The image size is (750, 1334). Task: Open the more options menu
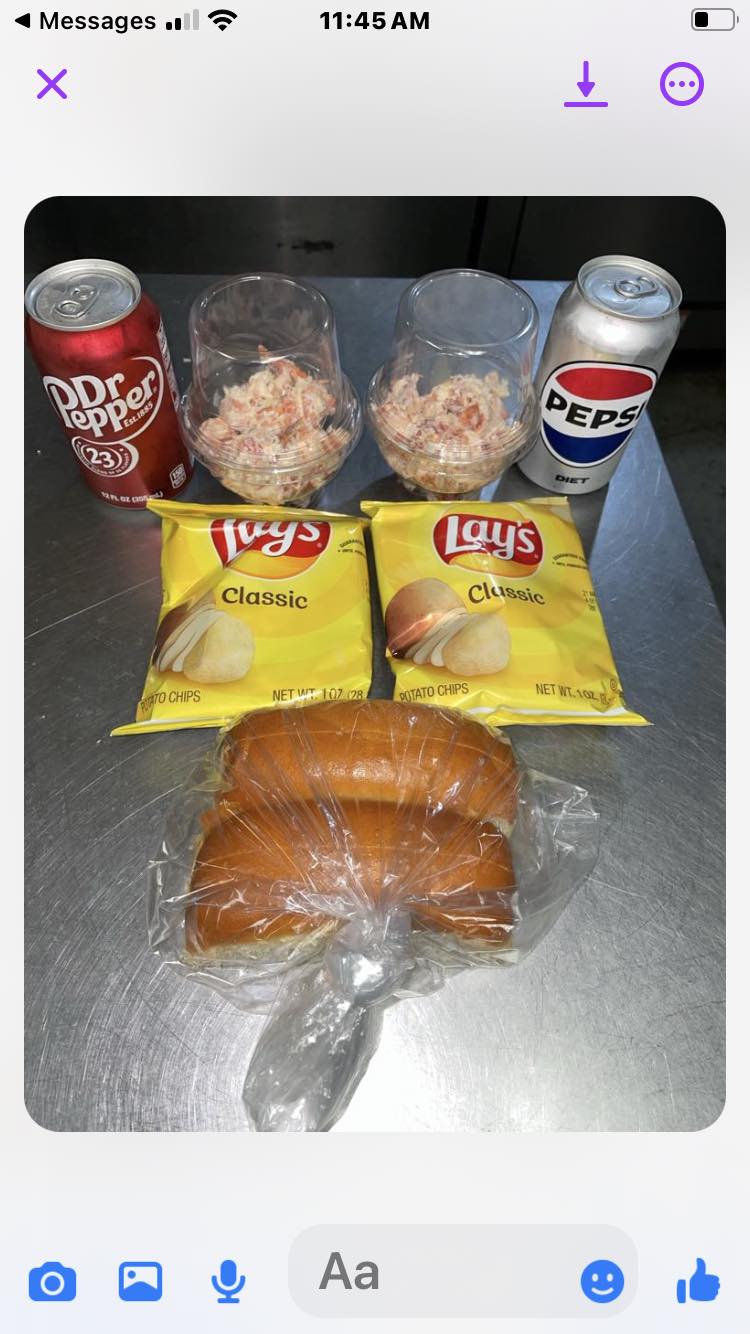[682, 84]
